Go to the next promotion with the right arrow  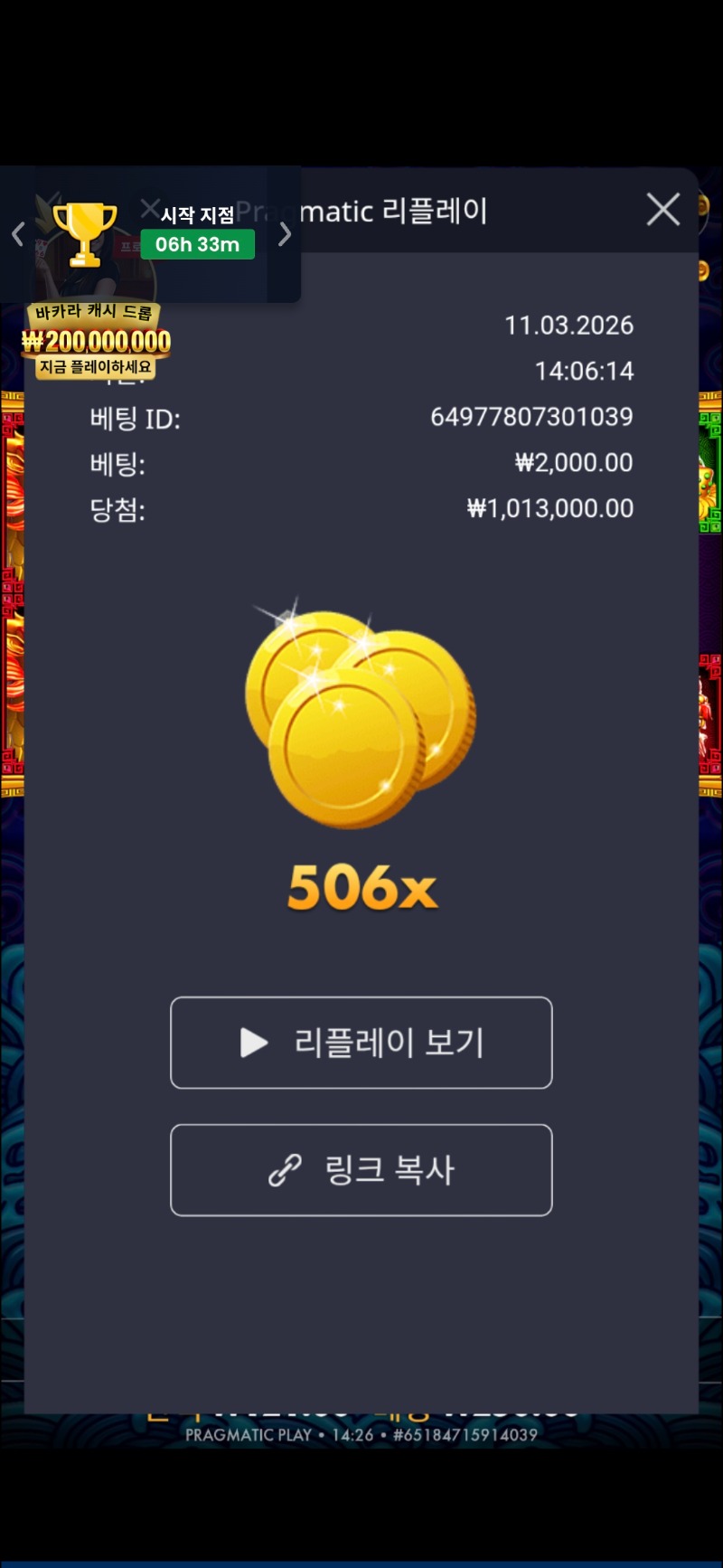pyautogui.click(x=285, y=234)
